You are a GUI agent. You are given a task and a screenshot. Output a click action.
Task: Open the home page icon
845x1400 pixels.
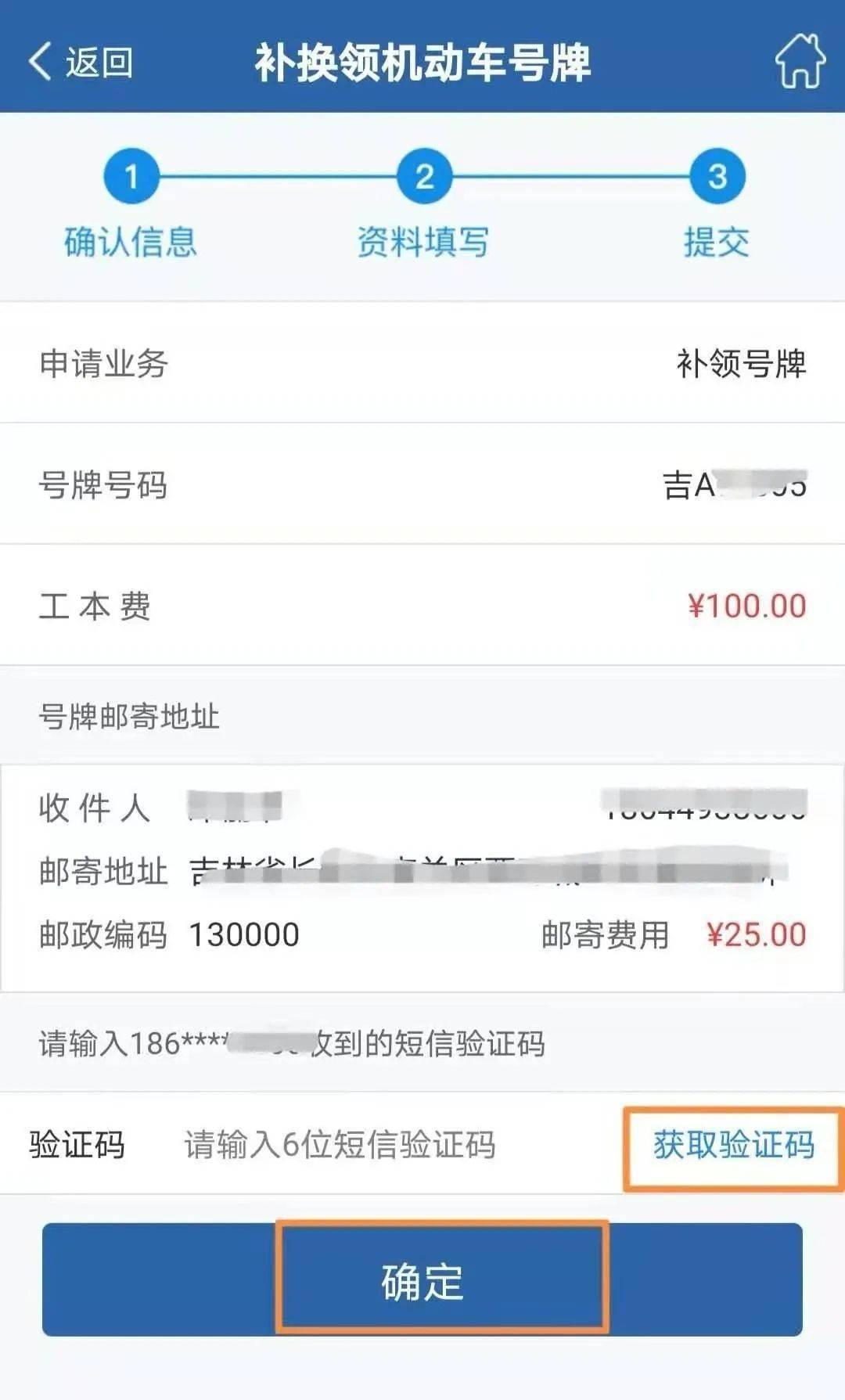pos(800,62)
